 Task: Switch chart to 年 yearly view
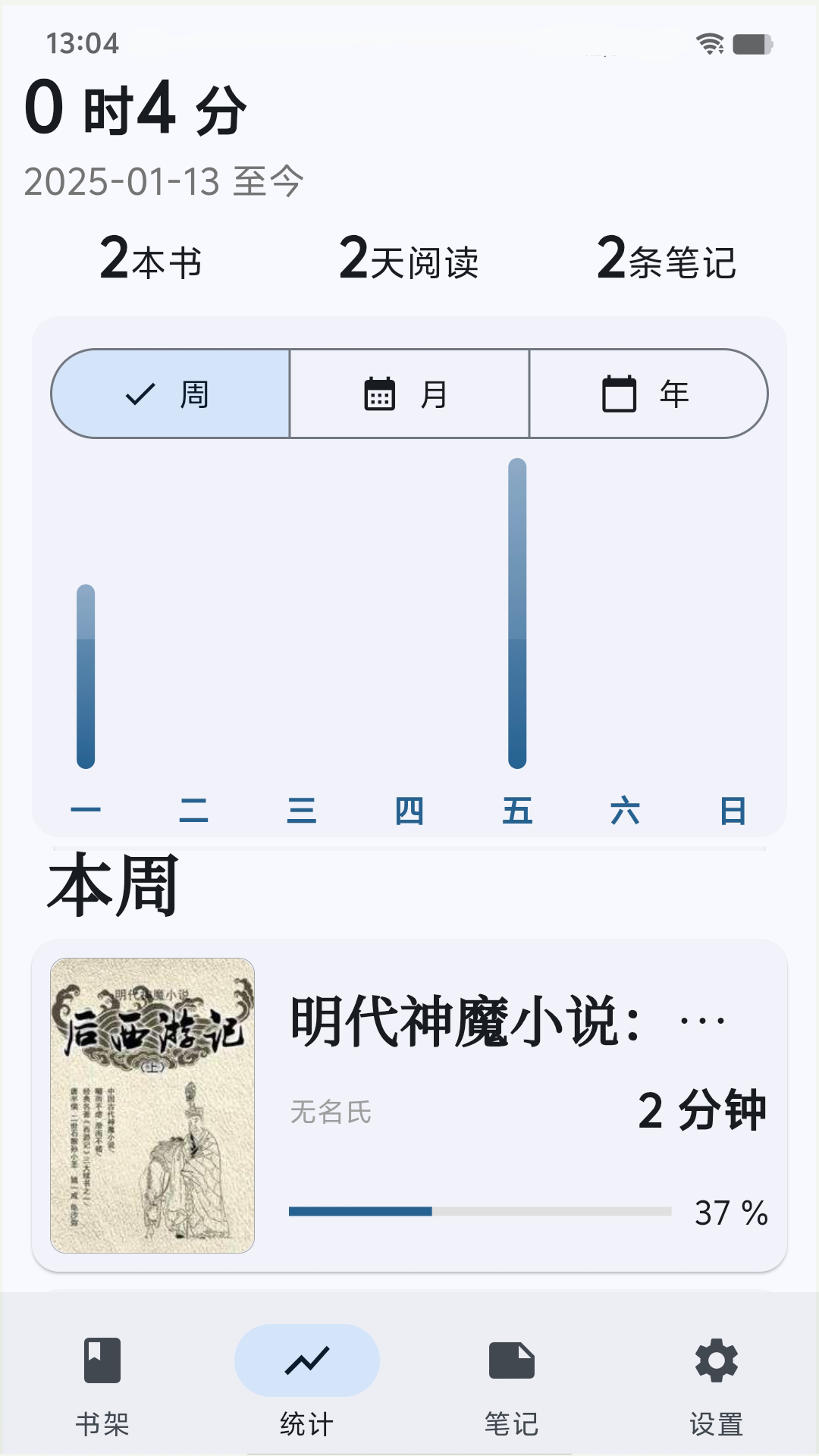[647, 394]
